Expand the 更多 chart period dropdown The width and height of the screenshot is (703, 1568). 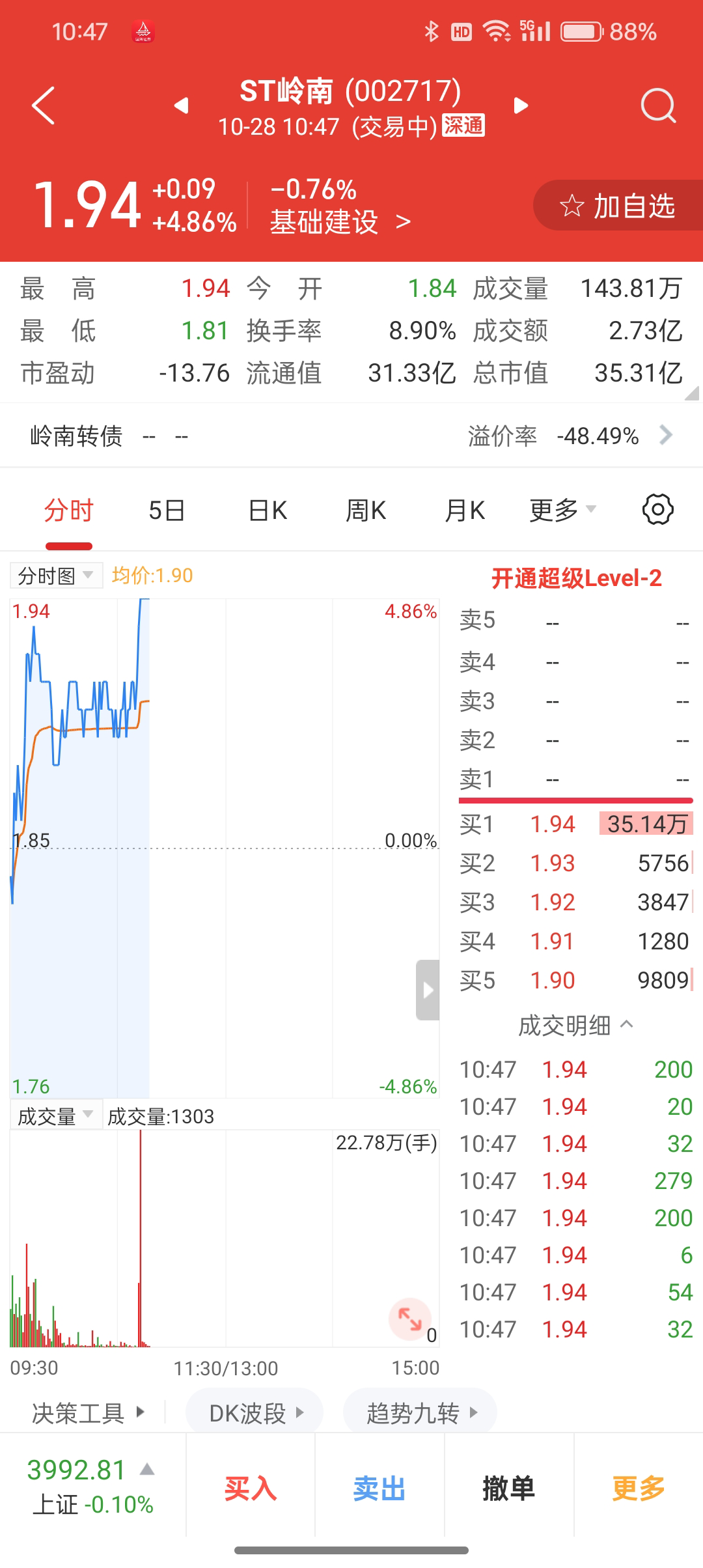point(562,511)
